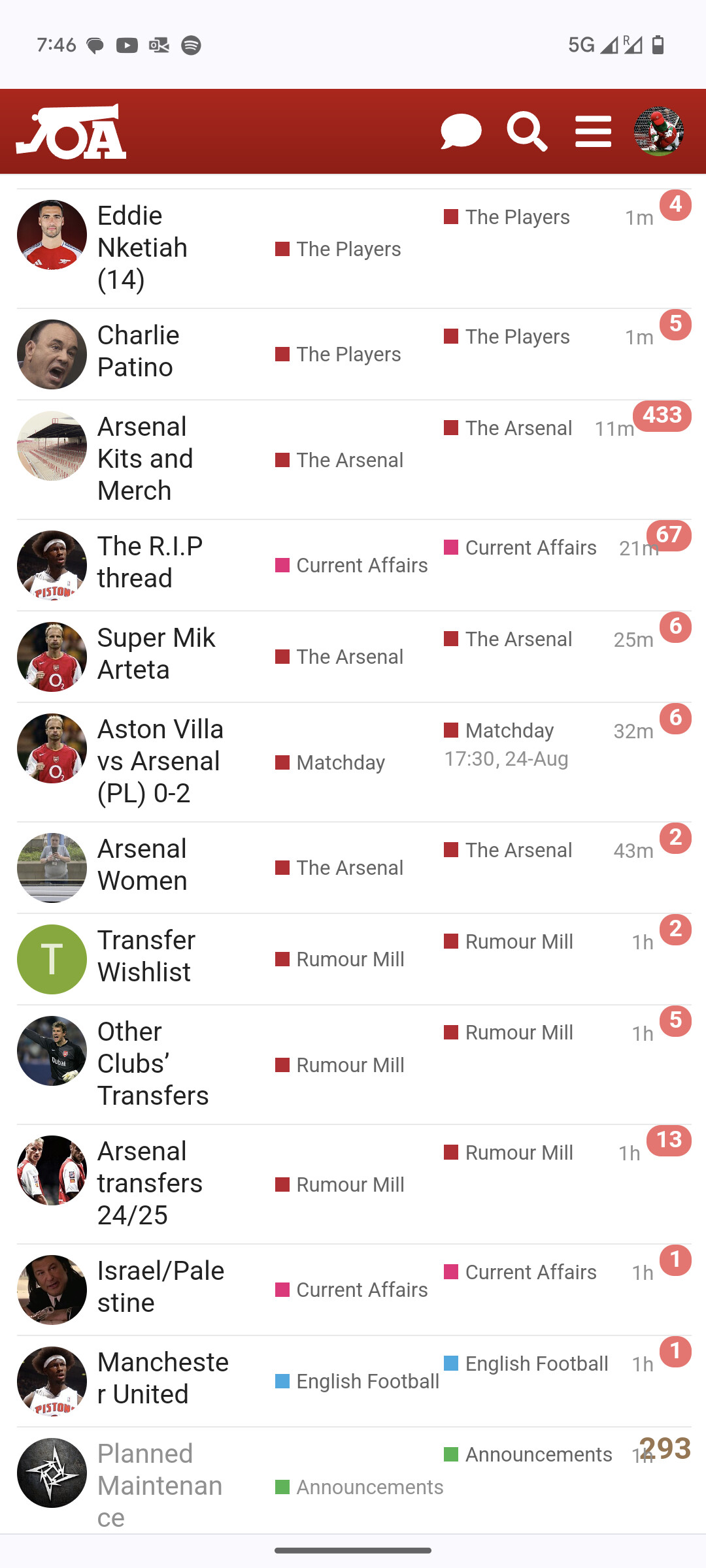
Task: Open the Israel/Palestine topic
Action: 161,1287
